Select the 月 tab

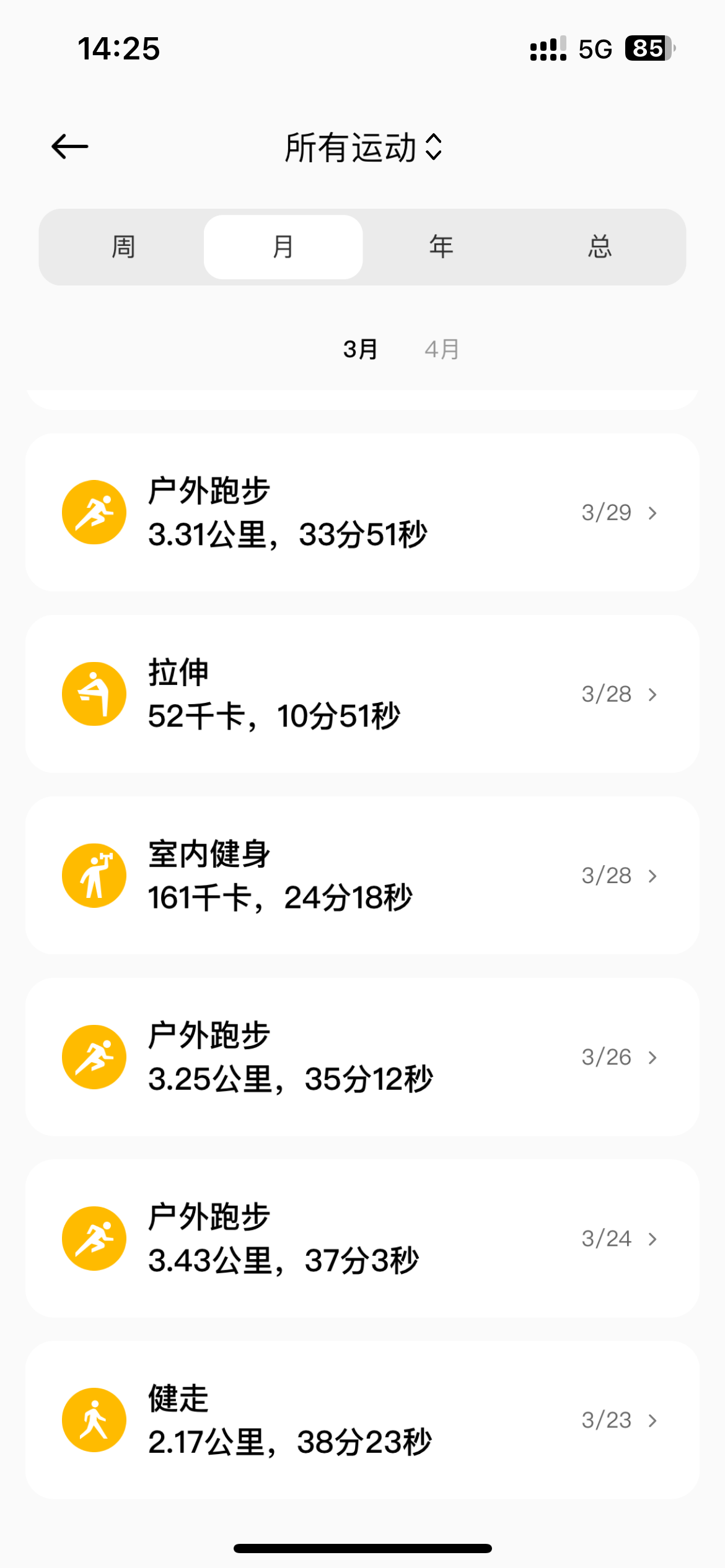pos(283,246)
